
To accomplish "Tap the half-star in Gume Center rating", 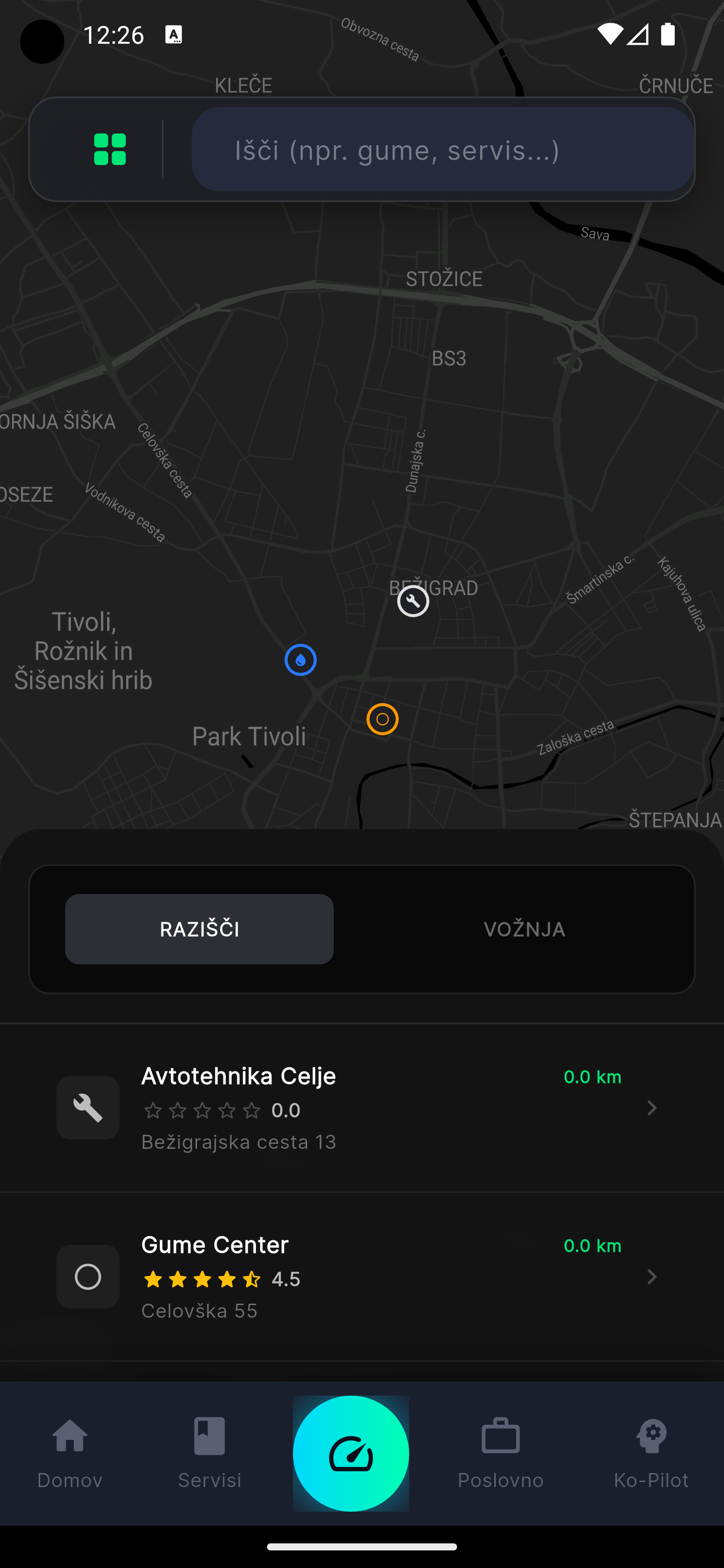I will tap(253, 1279).
